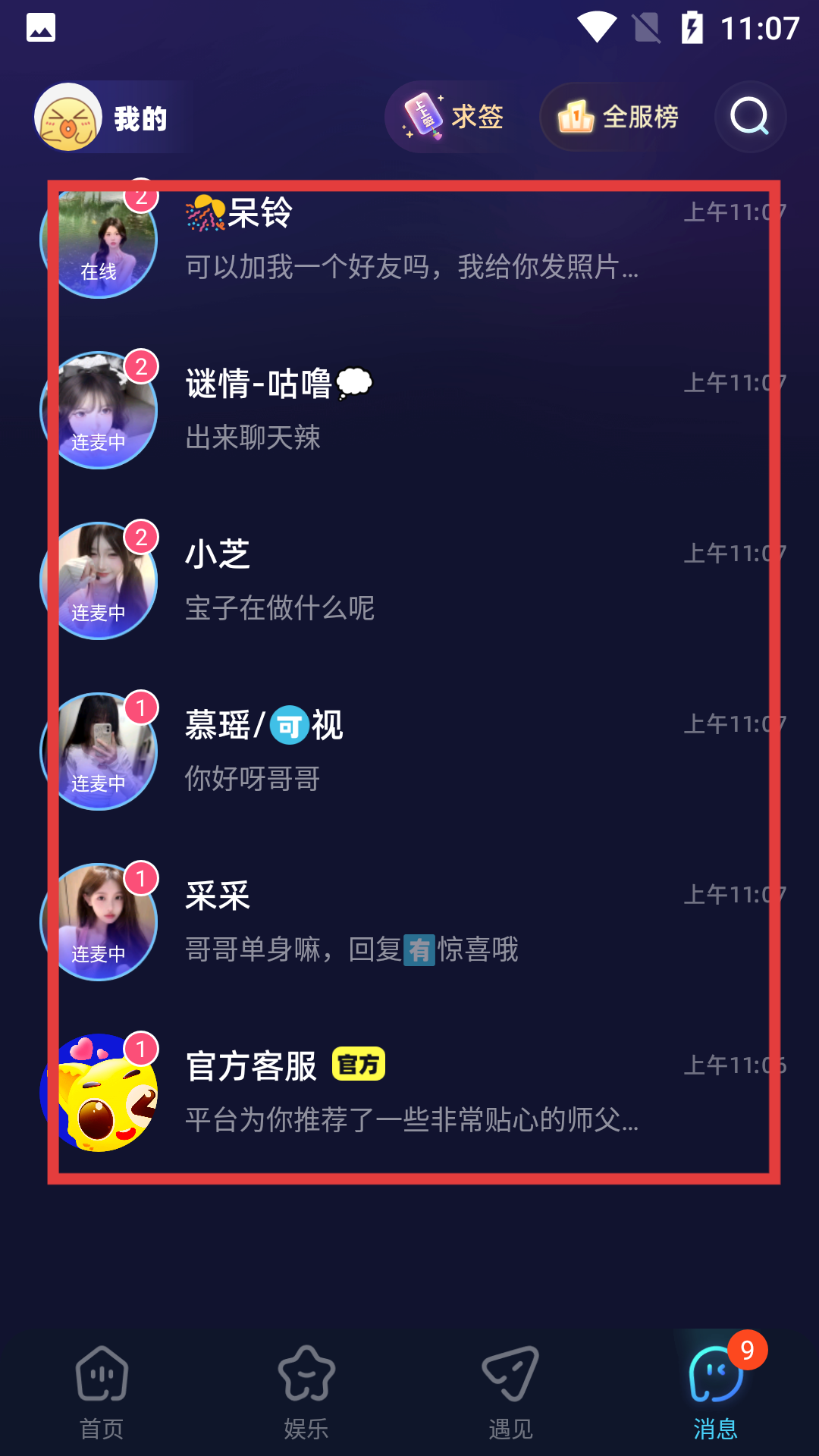Tap the 求签 button
This screenshot has height=1456, width=819.
pos(453,117)
